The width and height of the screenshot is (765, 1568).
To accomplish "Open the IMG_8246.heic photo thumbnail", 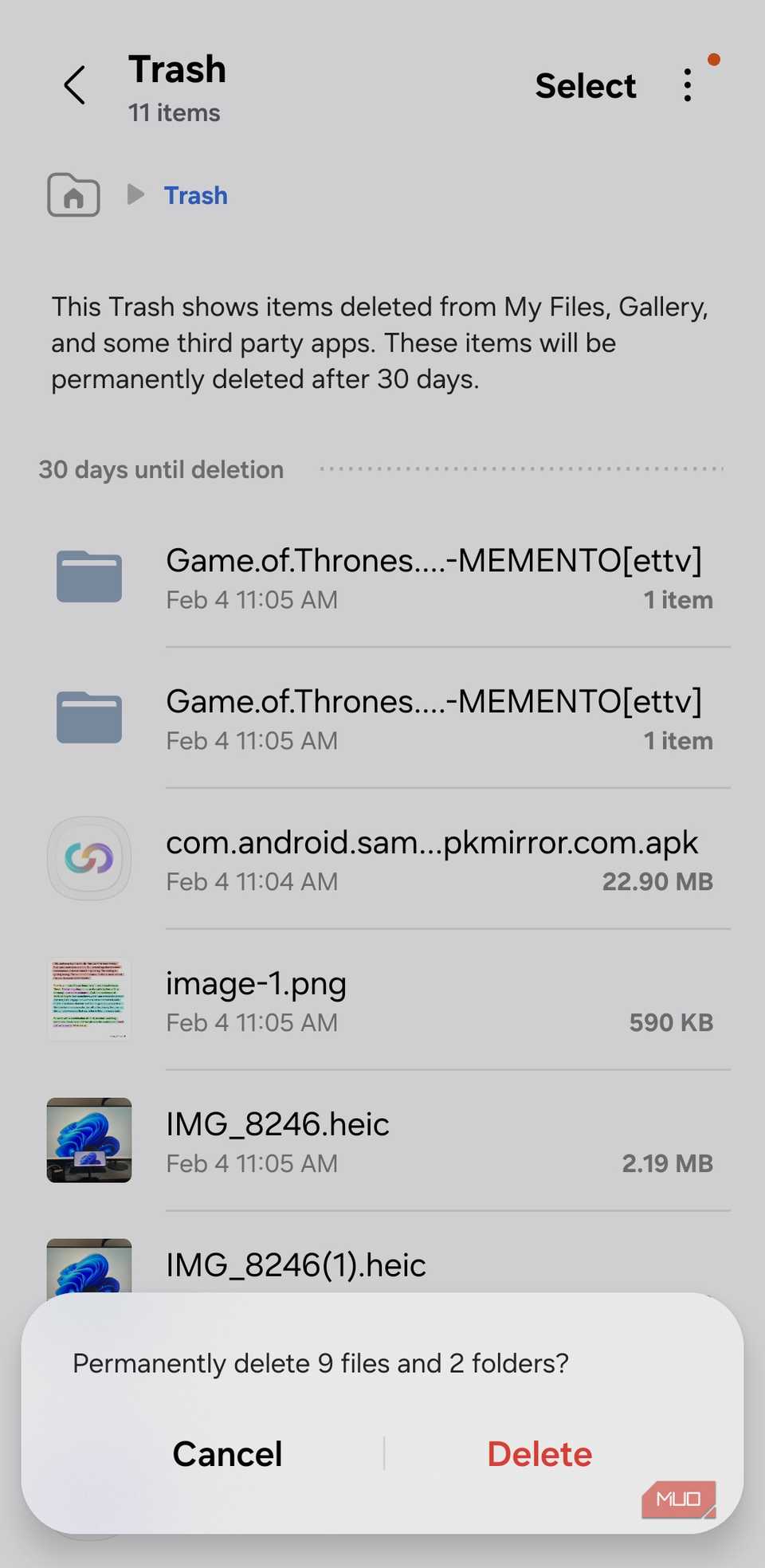I will 88,1140.
